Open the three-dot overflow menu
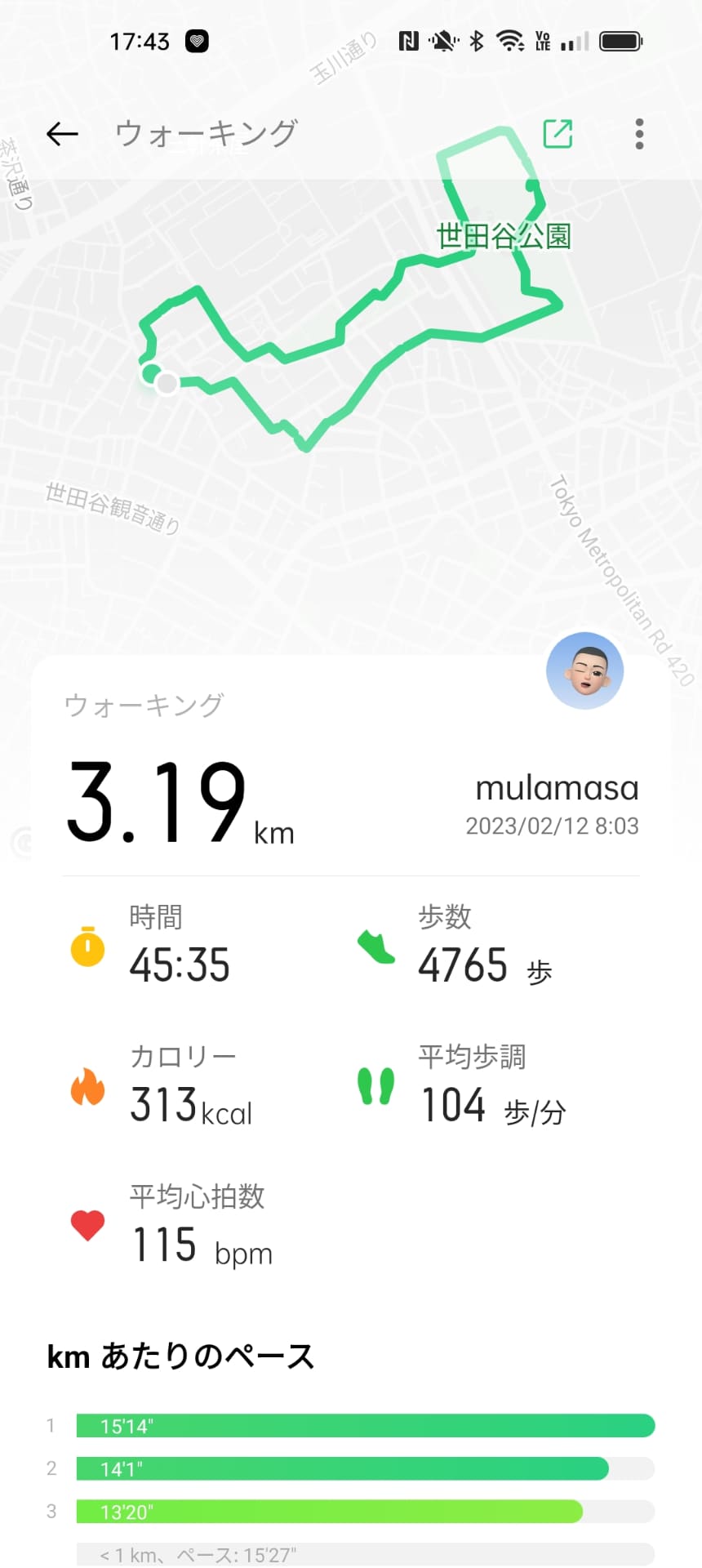This screenshot has height=1568, width=702. (639, 134)
